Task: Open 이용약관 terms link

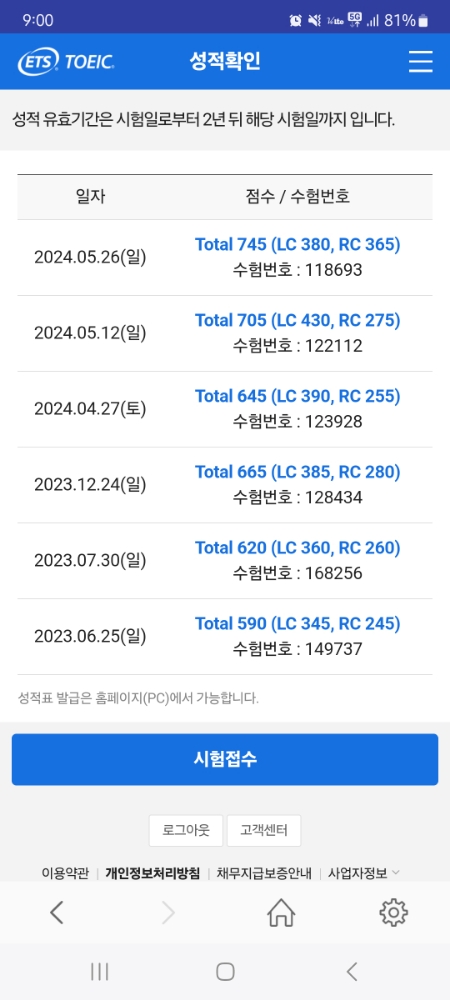Action: coord(65,873)
